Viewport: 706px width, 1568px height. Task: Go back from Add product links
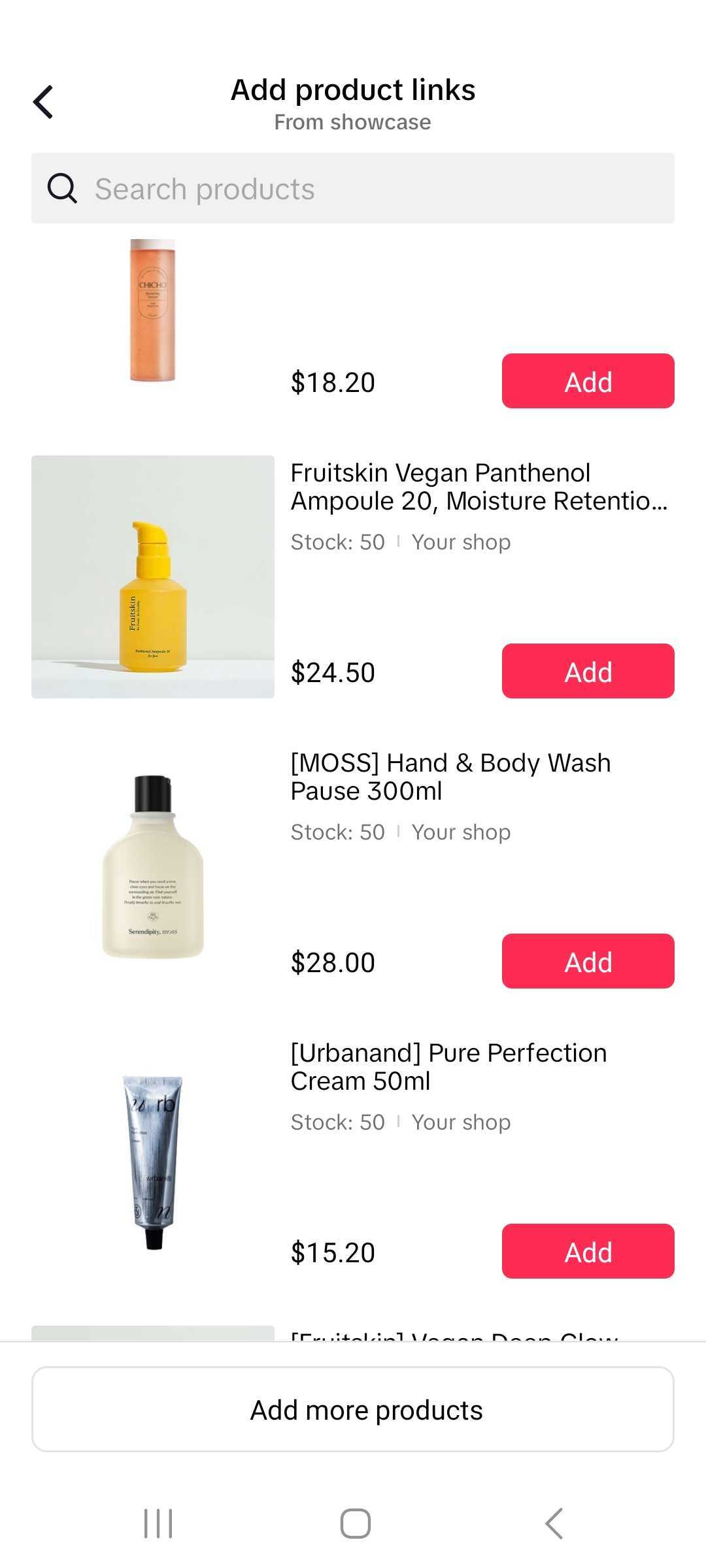[43, 103]
